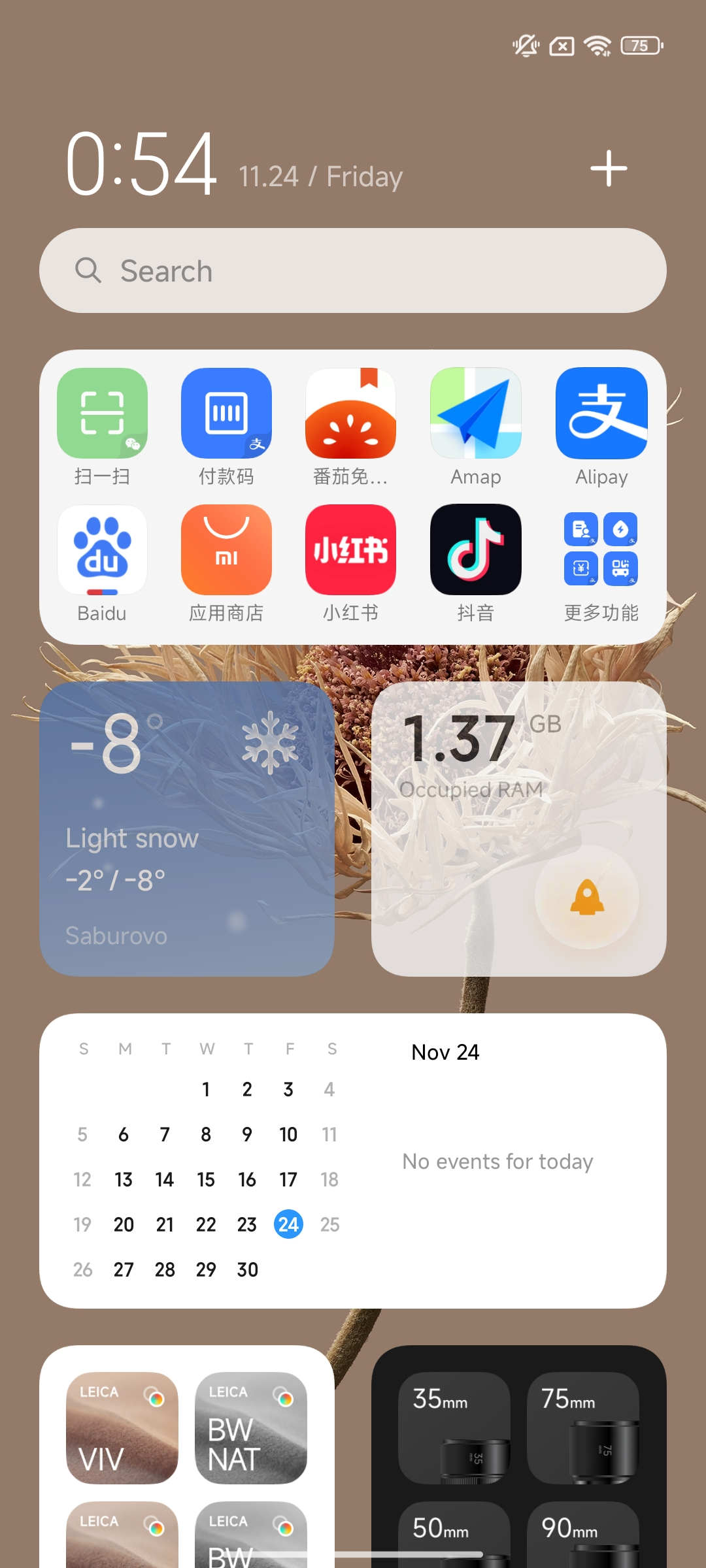Screen dimensions: 706x1568
Task: Tap the rocket button to clear RAM
Action: coord(587,898)
